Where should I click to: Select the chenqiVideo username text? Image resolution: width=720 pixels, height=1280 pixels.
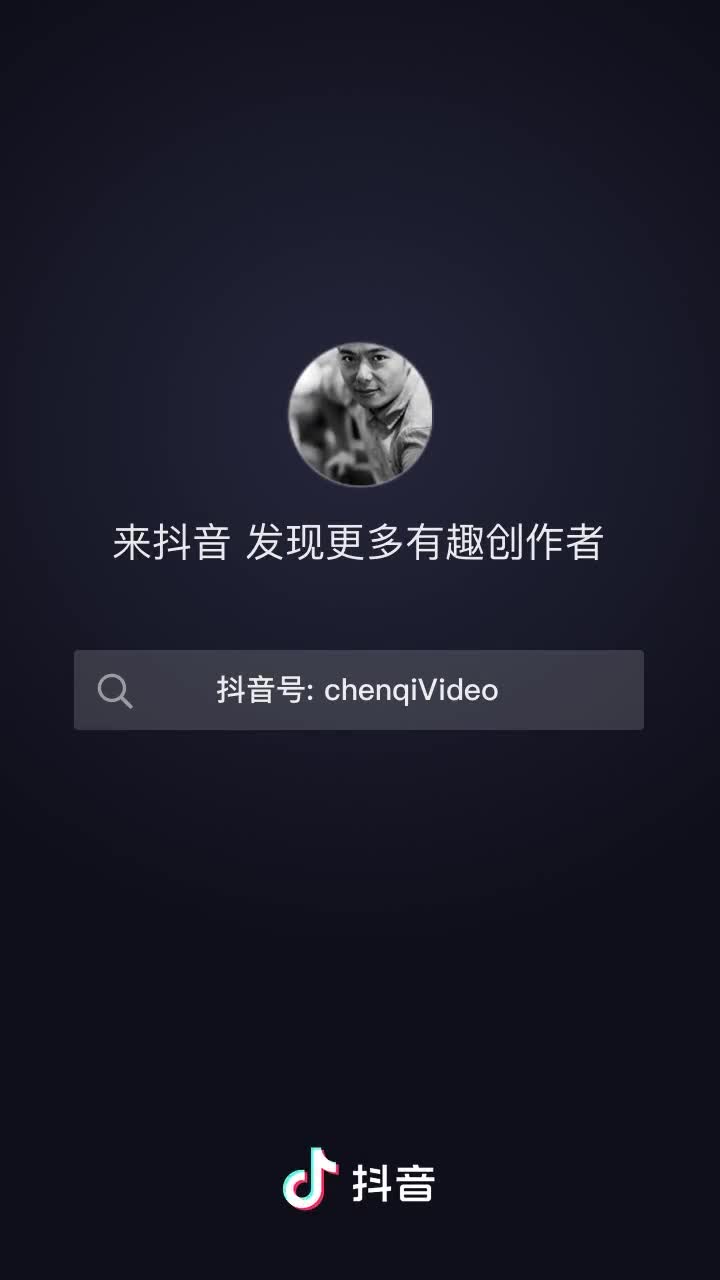coord(412,690)
